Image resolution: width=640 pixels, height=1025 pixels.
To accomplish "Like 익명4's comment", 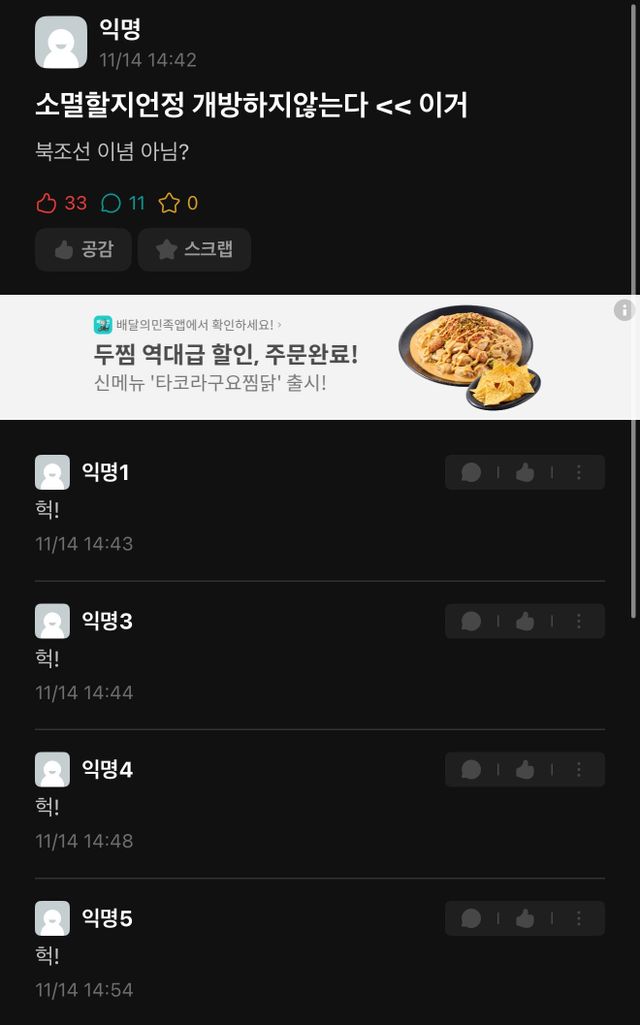I will 525,770.
